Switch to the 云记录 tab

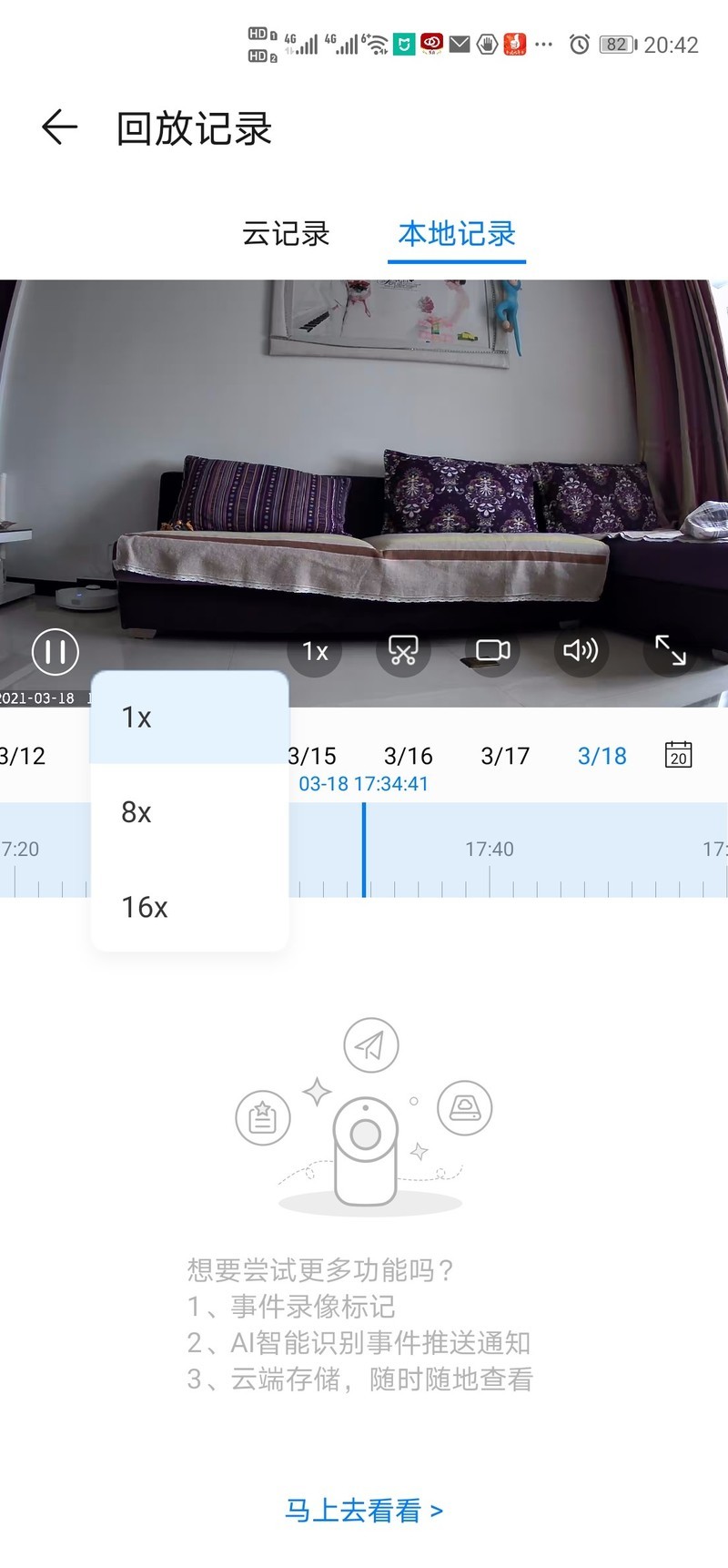tap(286, 234)
